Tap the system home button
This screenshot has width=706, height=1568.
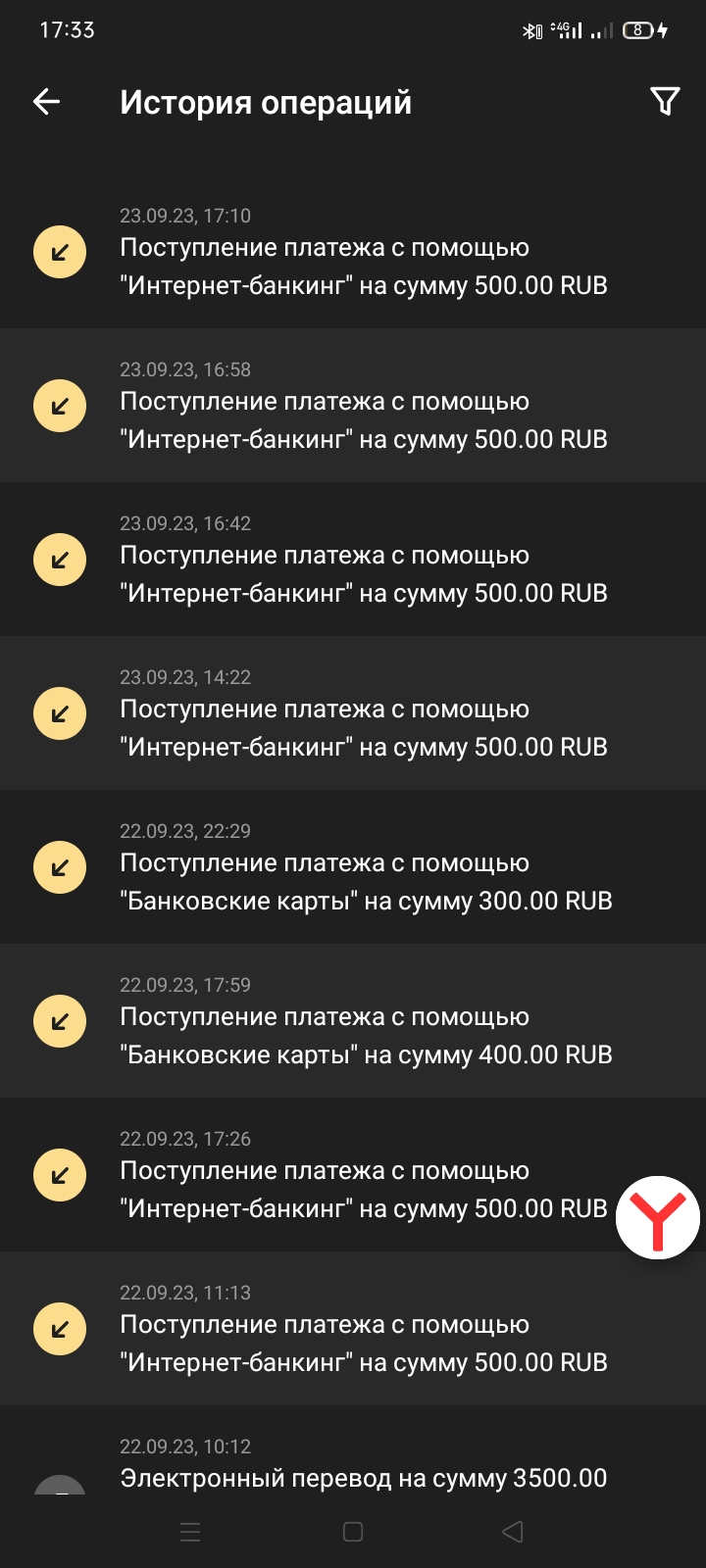(x=353, y=1532)
